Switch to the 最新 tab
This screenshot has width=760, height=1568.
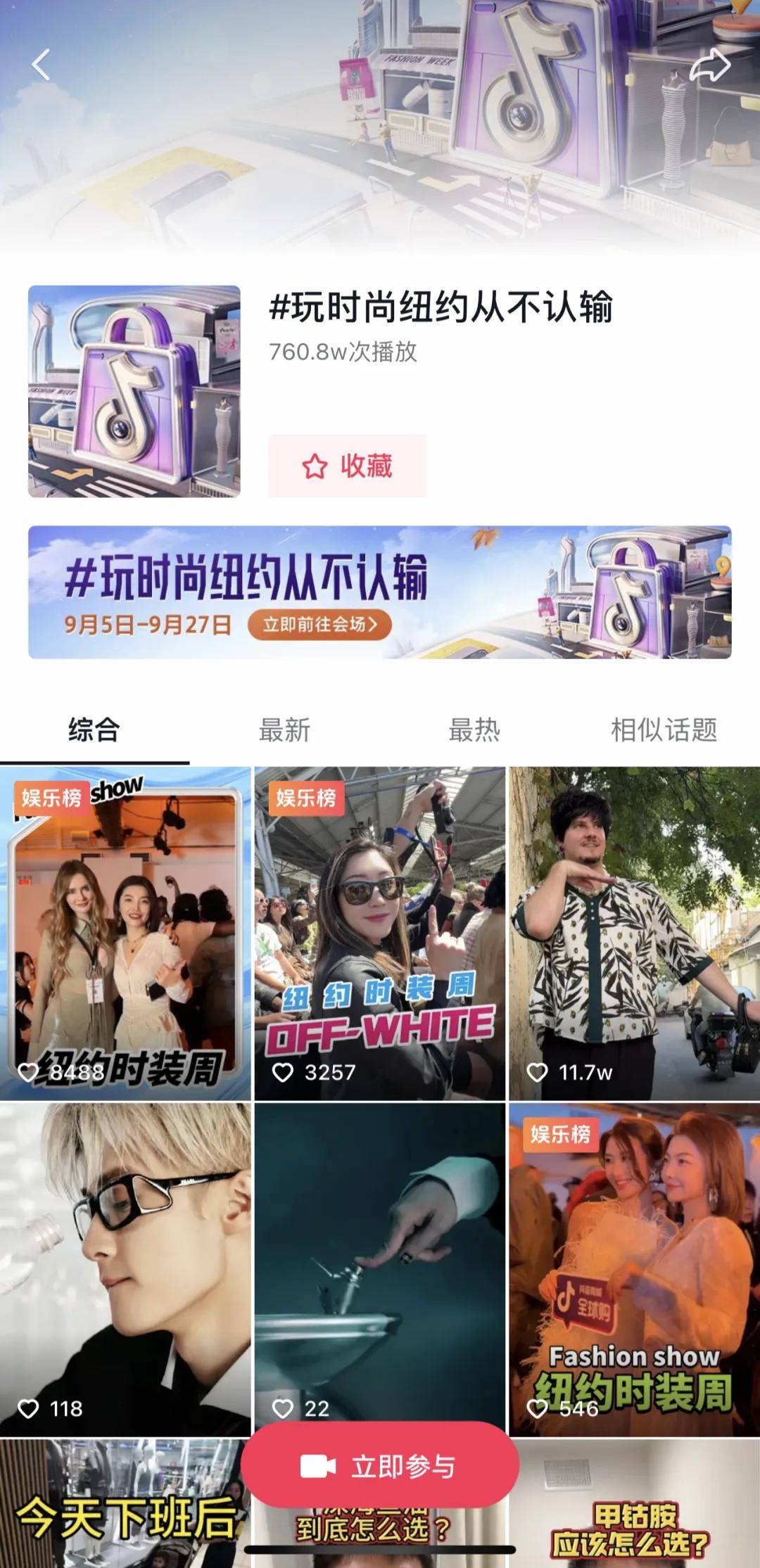click(284, 729)
